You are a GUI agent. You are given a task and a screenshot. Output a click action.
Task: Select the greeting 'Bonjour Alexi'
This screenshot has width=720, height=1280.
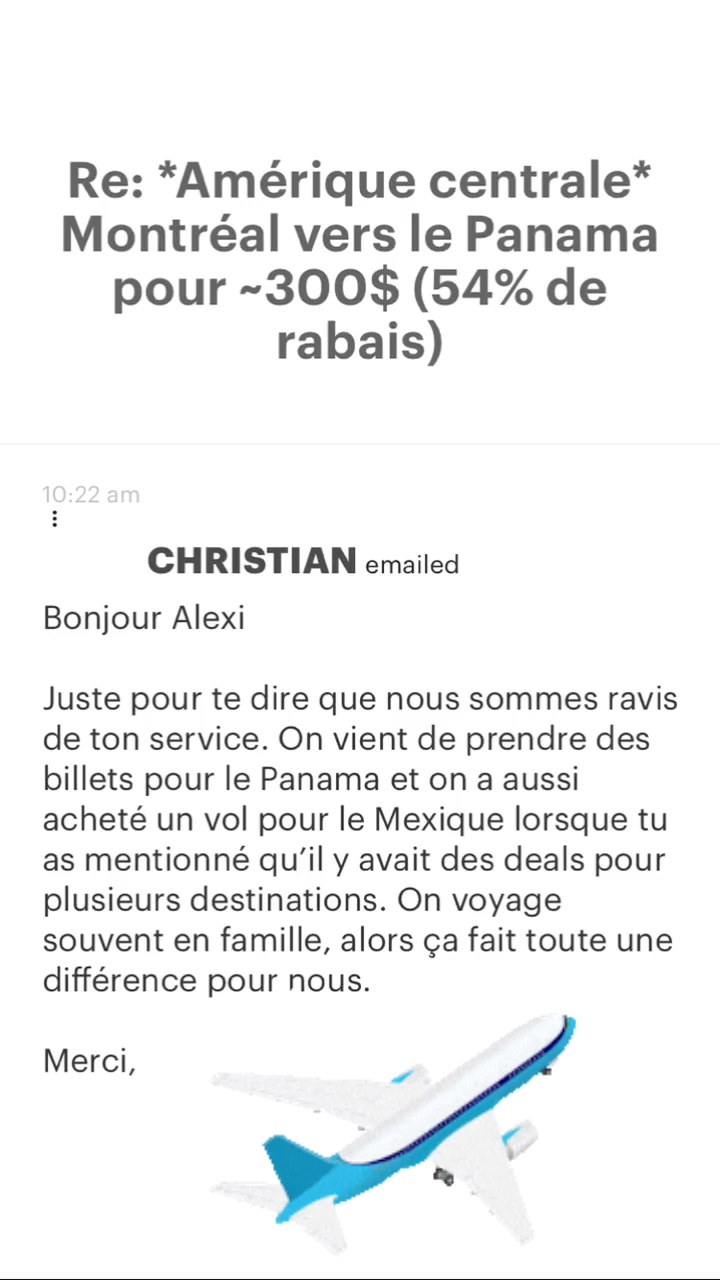click(143, 617)
